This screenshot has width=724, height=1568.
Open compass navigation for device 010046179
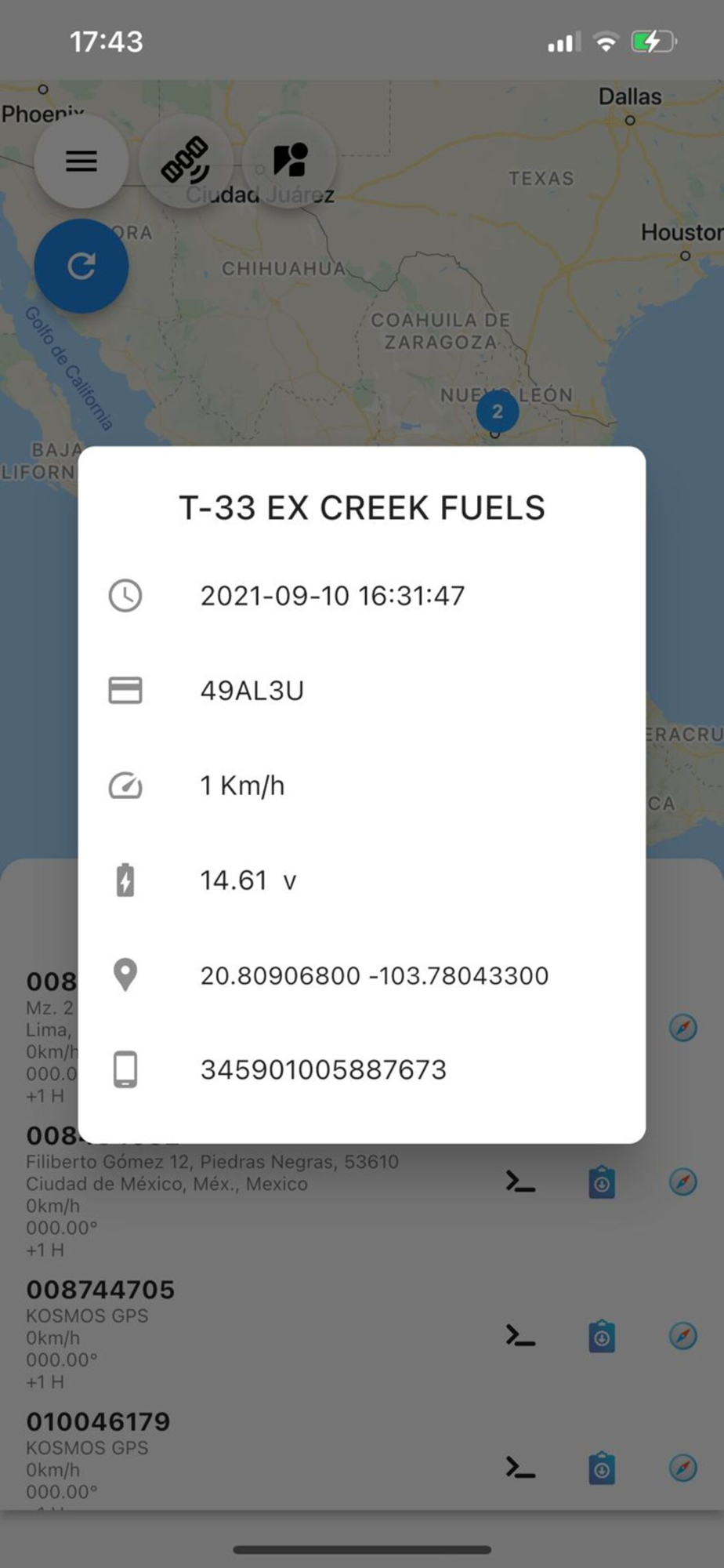click(x=683, y=1468)
